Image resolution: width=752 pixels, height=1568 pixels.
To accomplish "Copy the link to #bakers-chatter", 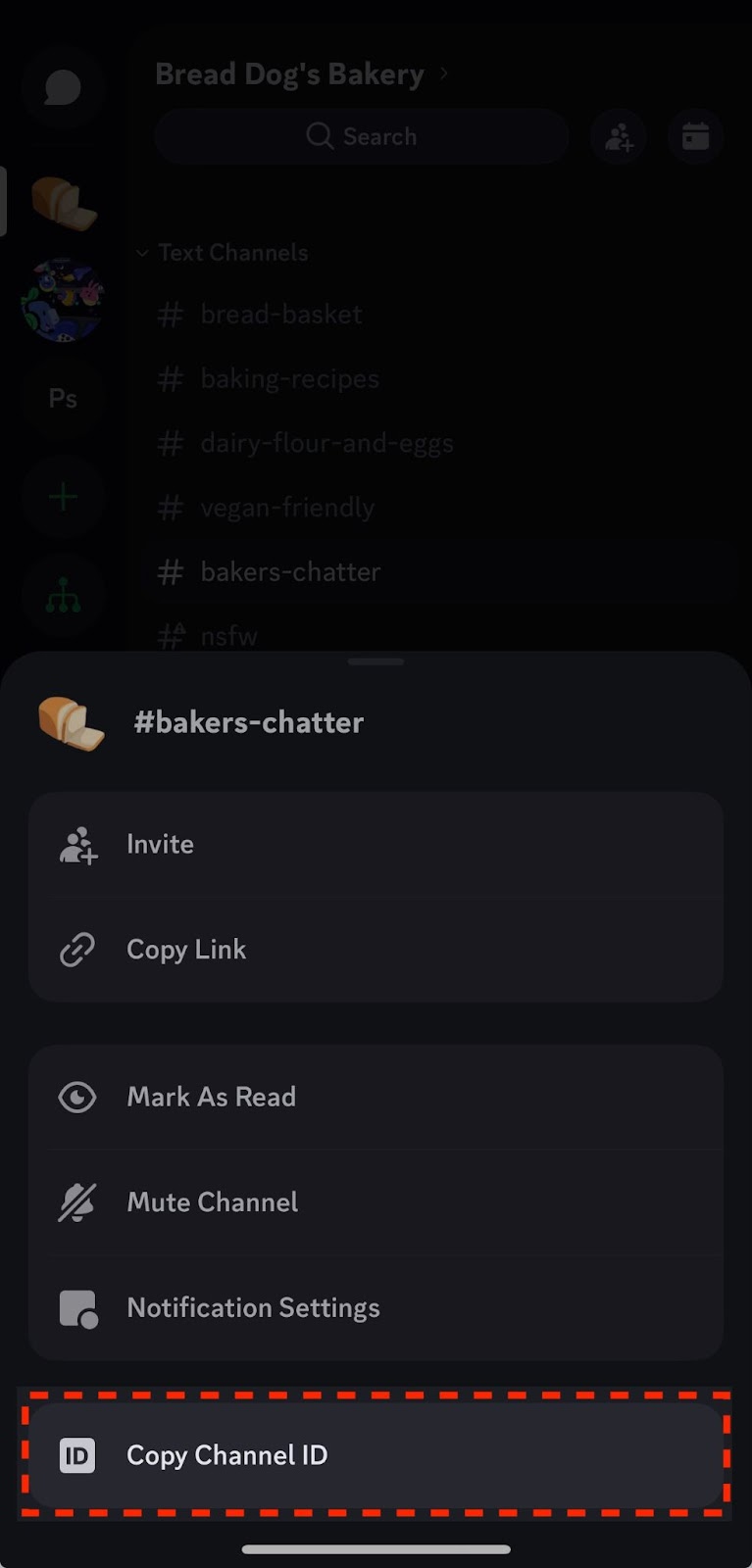I will point(376,950).
